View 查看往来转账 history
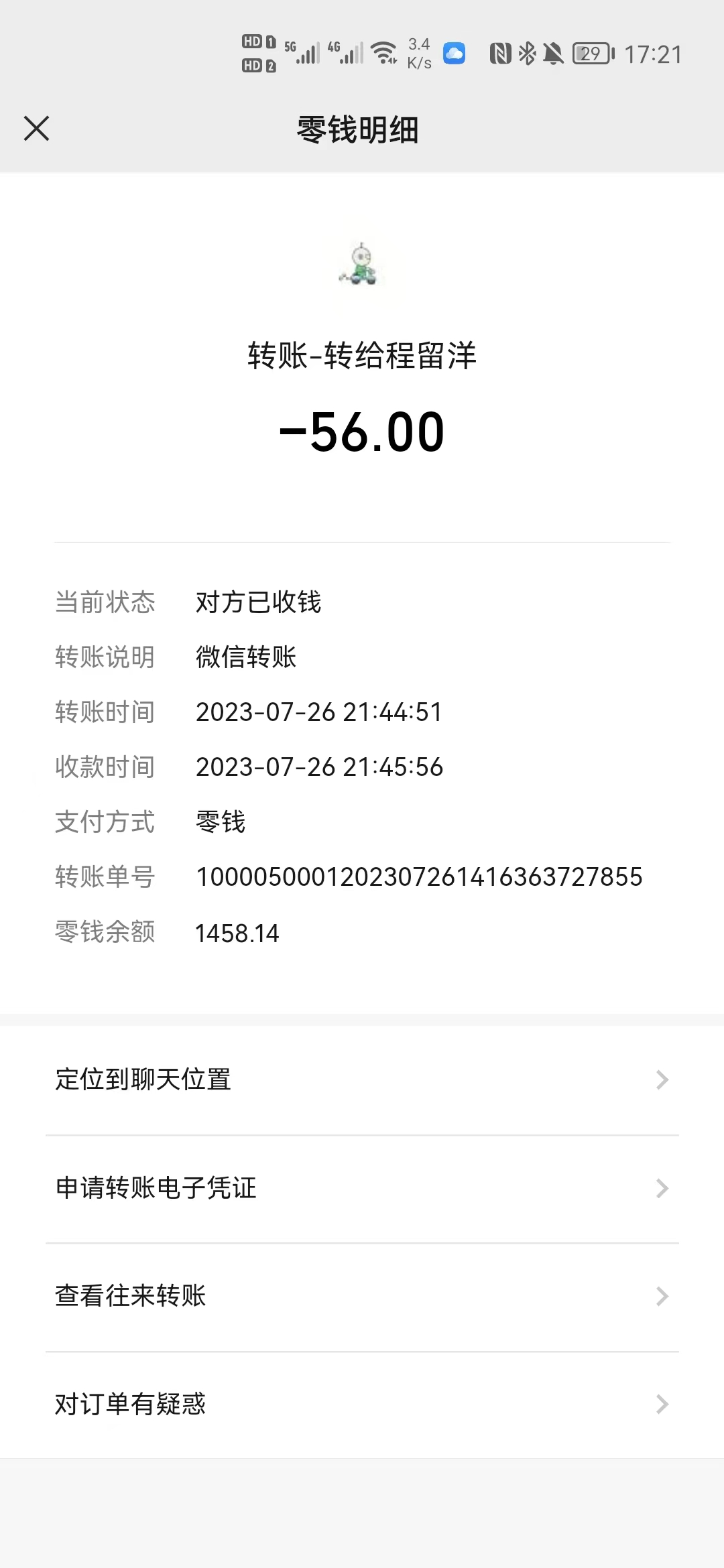The width and height of the screenshot is (724, 1568). click(362, 1296)
